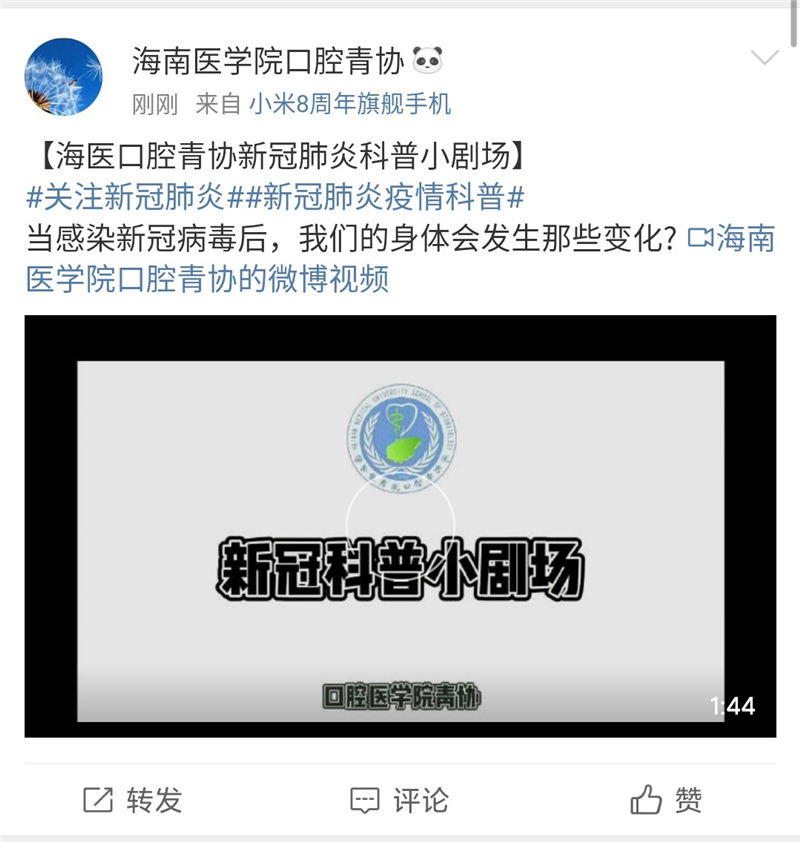Screen dimensions: 800x842
Task: Open 海南医学院口腔青协 profile avatar
Action: (x=64, y=76)
